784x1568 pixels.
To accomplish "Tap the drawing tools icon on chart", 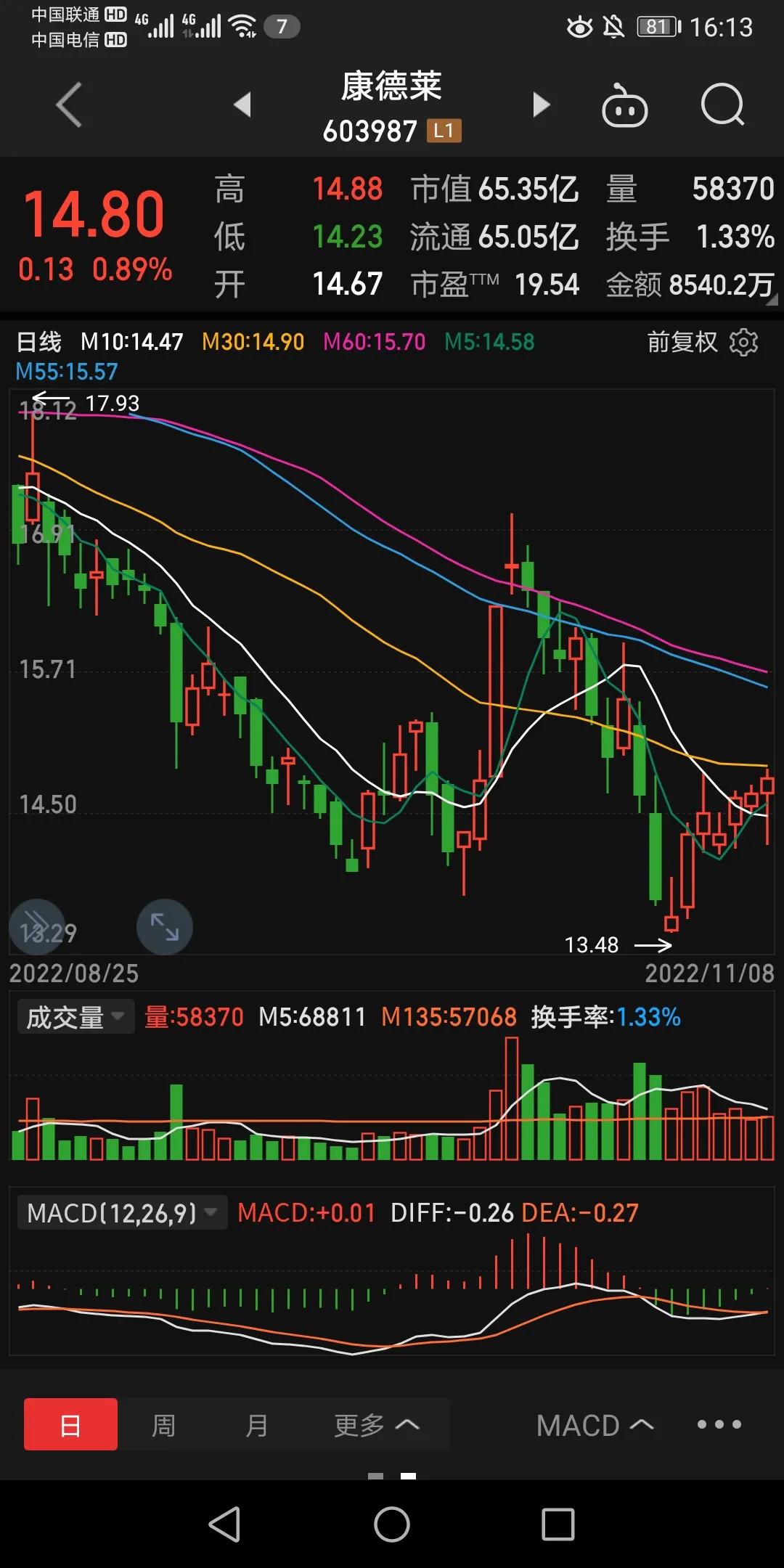I will pos(37,927).
